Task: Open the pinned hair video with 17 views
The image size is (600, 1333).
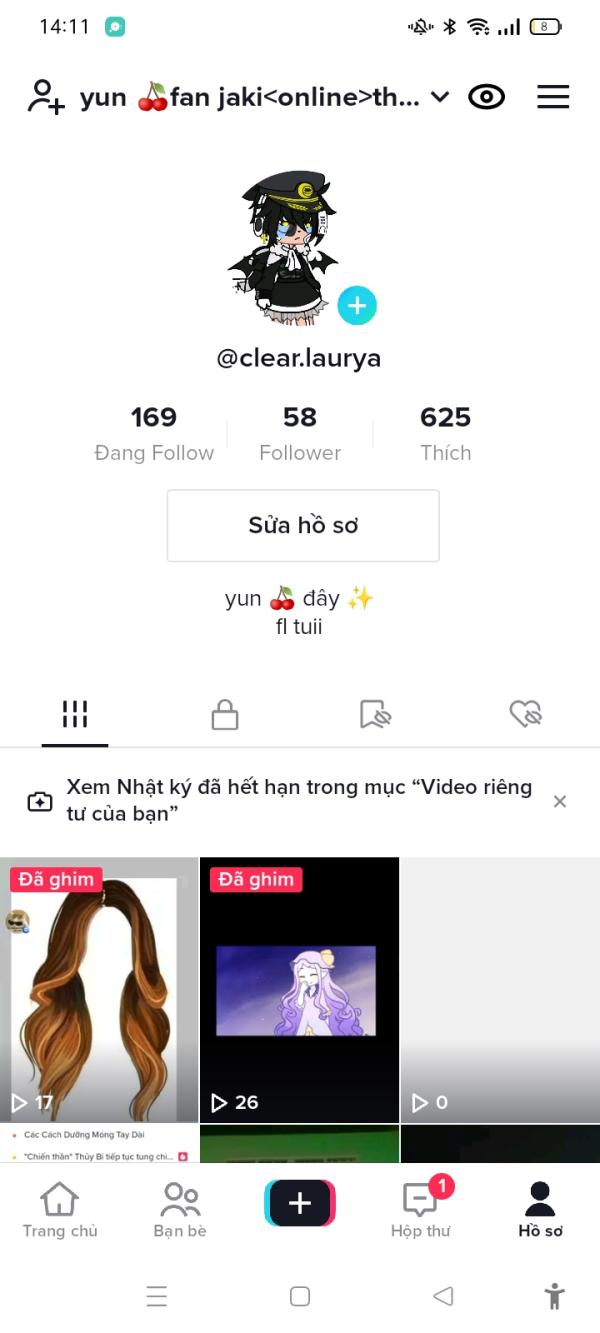Action: coord(99,990)
